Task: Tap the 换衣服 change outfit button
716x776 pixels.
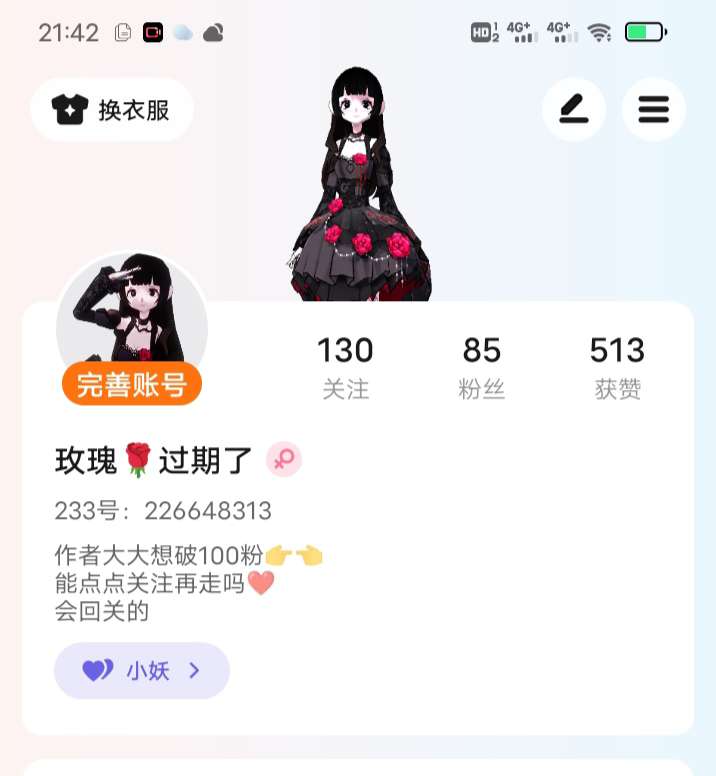Action: pyautogui.click(x=112, y=109)
